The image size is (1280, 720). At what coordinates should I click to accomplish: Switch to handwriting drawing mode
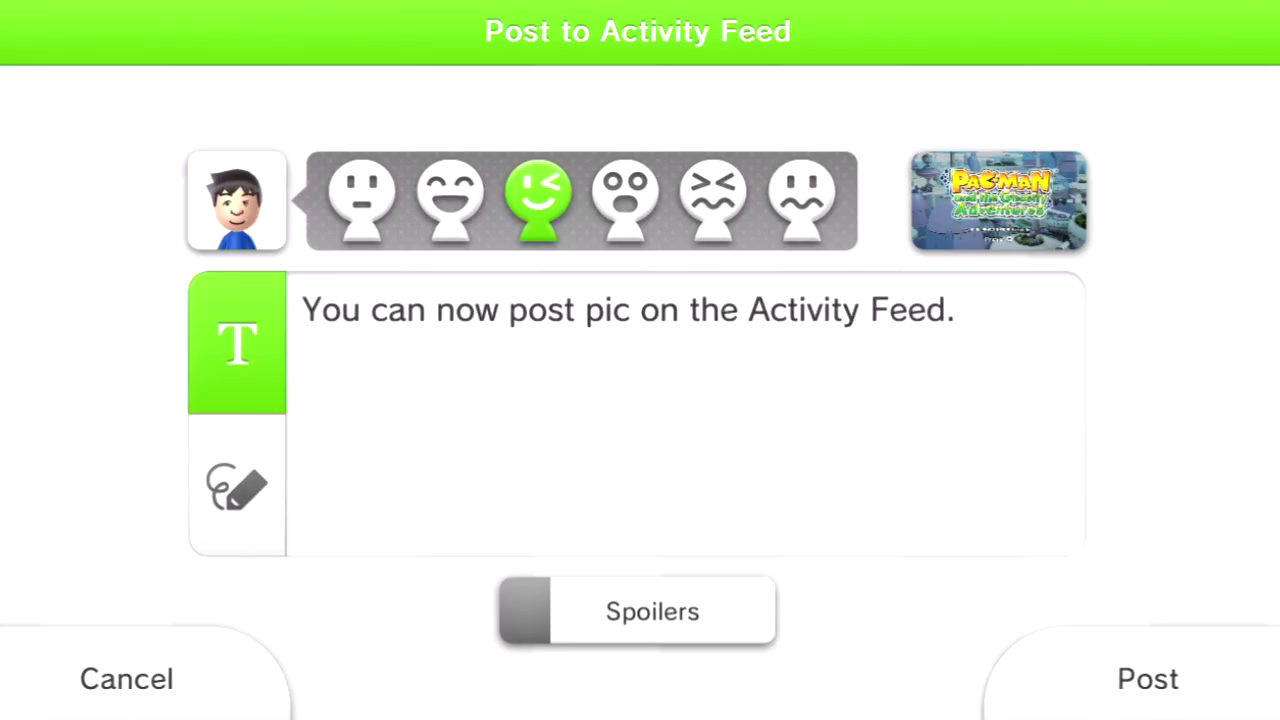click(x=237, y=486)
